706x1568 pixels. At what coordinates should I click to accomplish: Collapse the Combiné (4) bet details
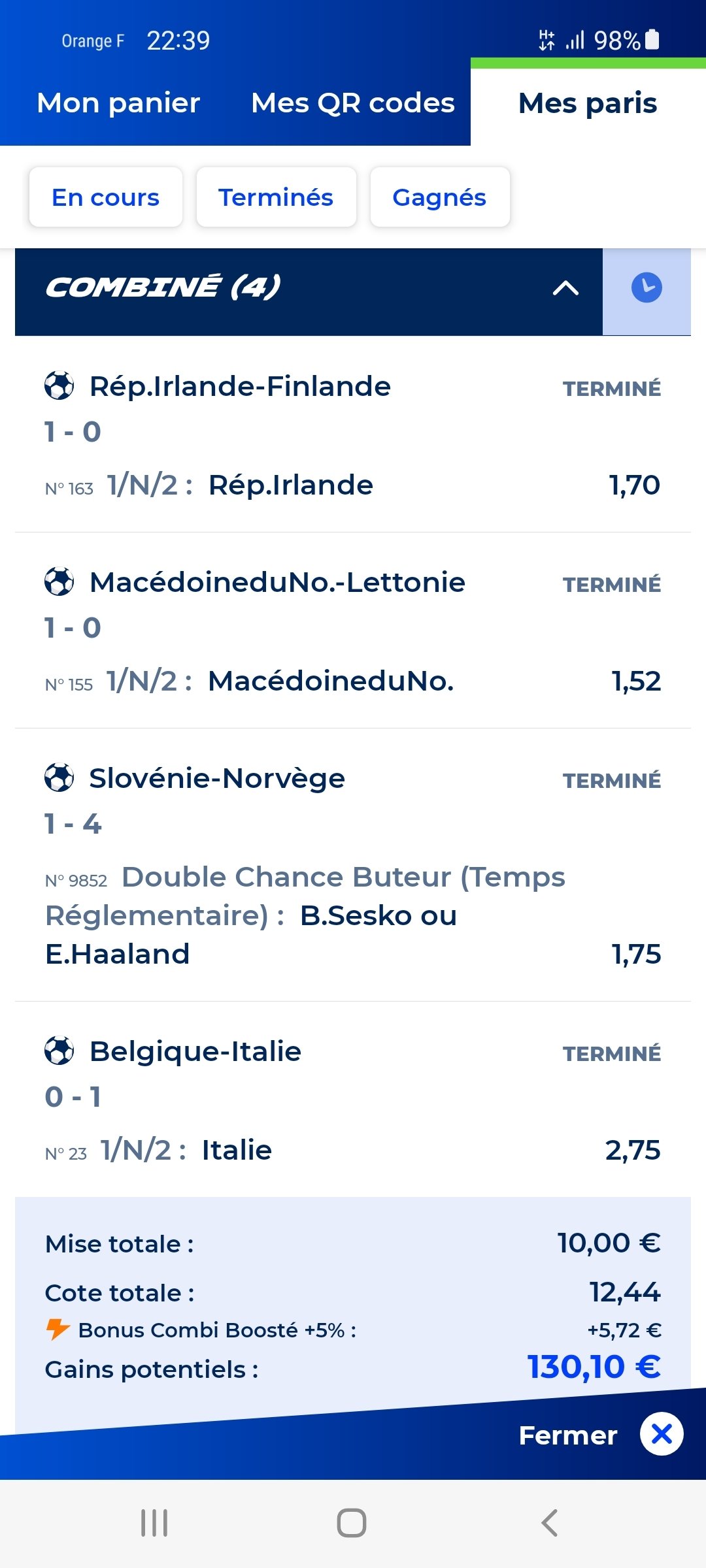(x=566, y=288)
